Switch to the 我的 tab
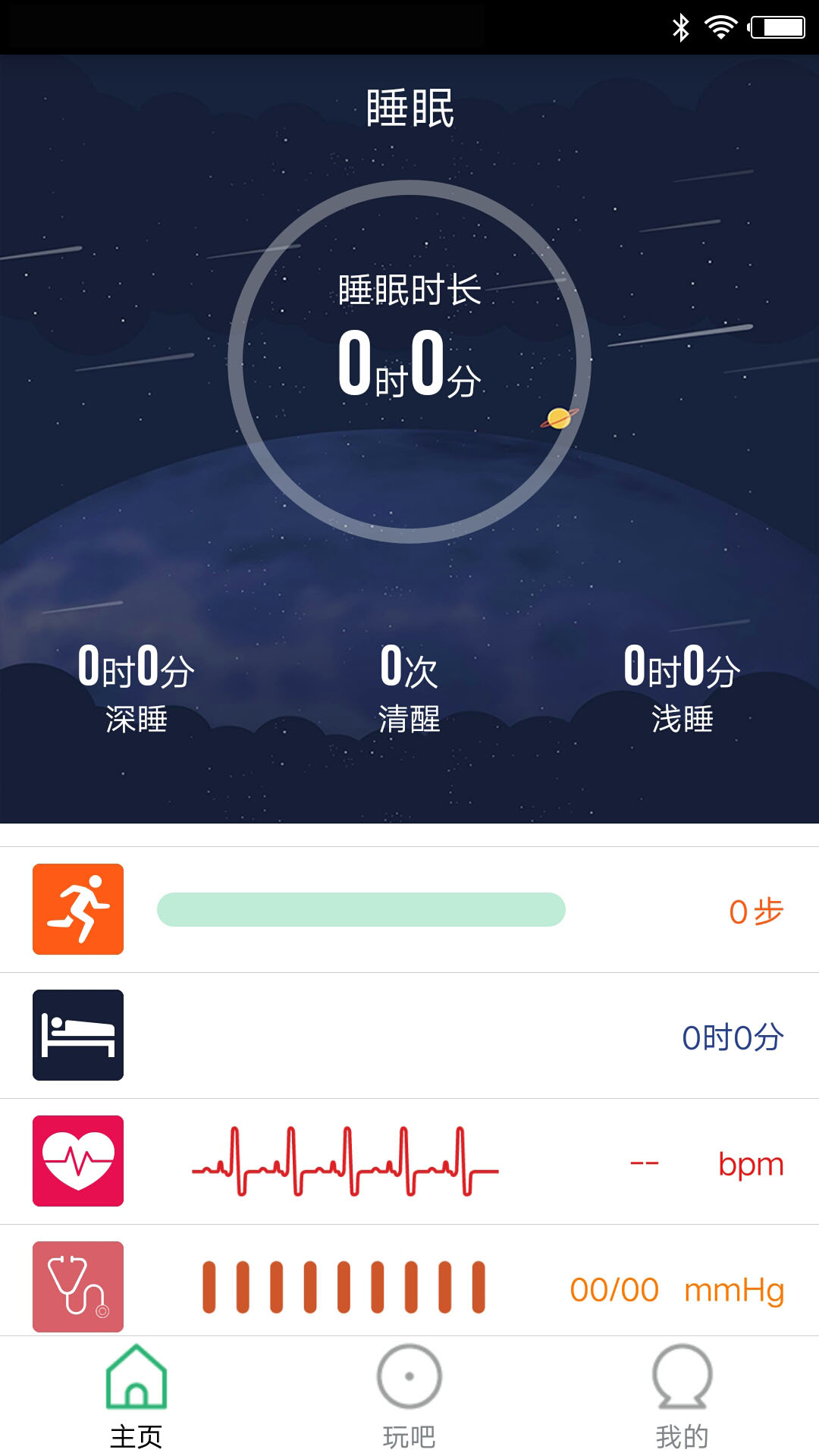The image size is (819, 1456). coord(682,1403)
